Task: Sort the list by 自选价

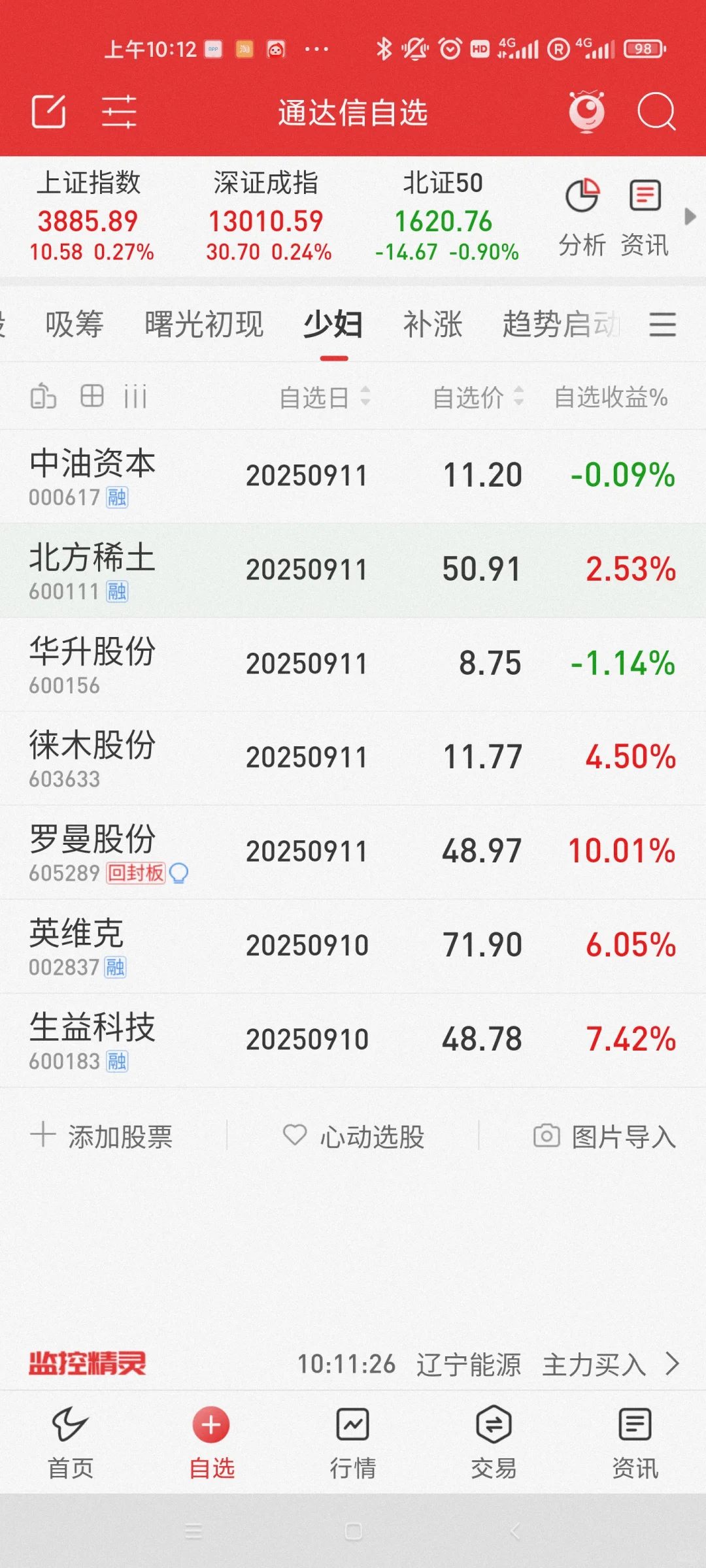Action: (x=479, y=397)
